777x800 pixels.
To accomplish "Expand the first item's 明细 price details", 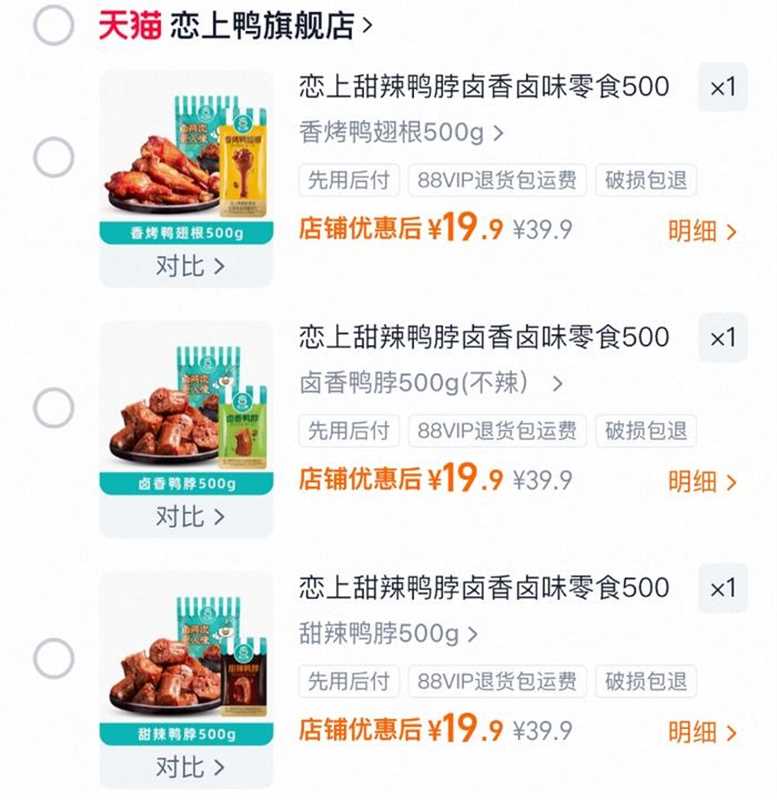I will click(695, 232).
